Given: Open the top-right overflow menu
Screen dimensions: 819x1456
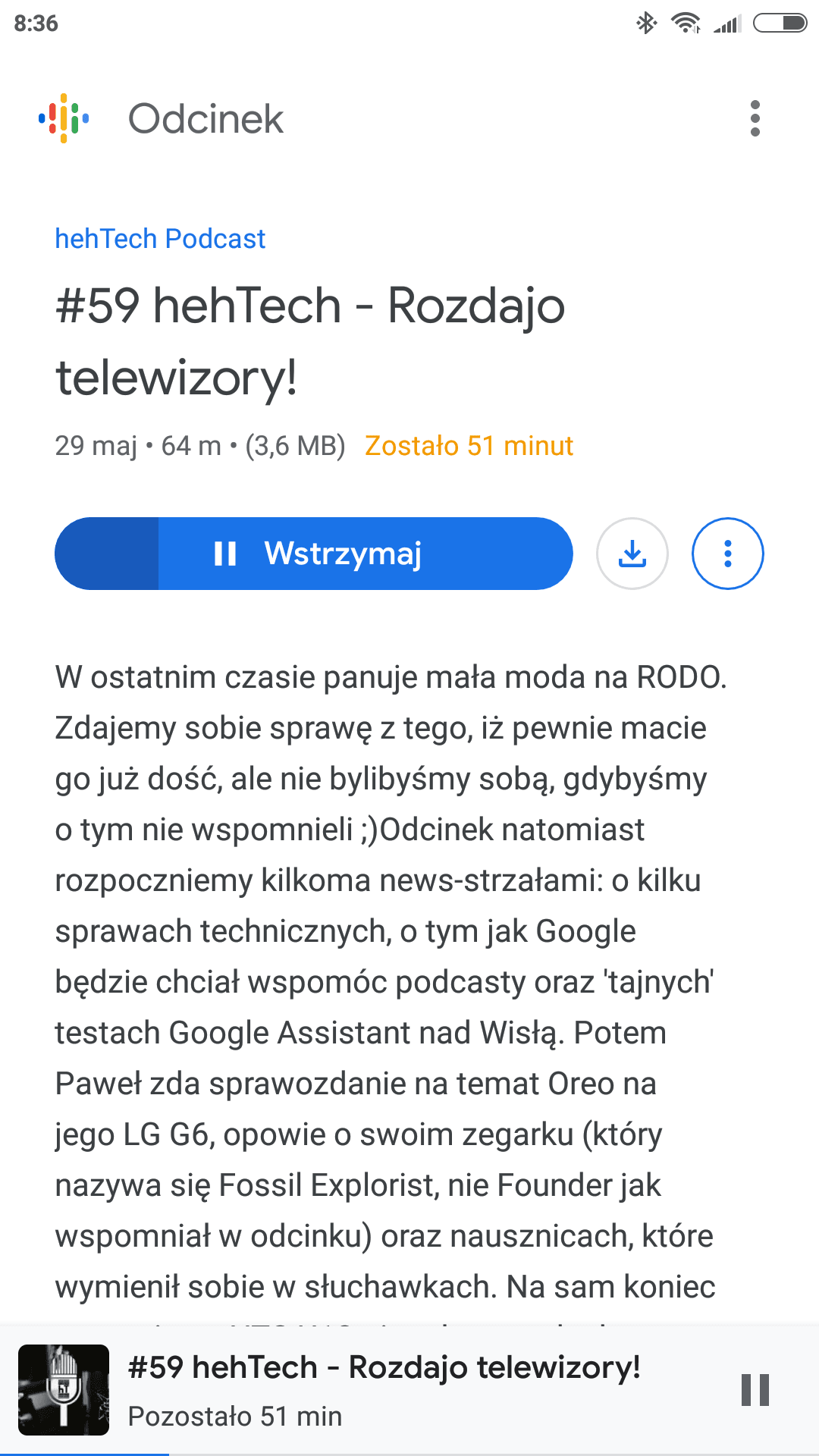Looking at the screenshot, I should pyautogui.click(x=755, y=118).
